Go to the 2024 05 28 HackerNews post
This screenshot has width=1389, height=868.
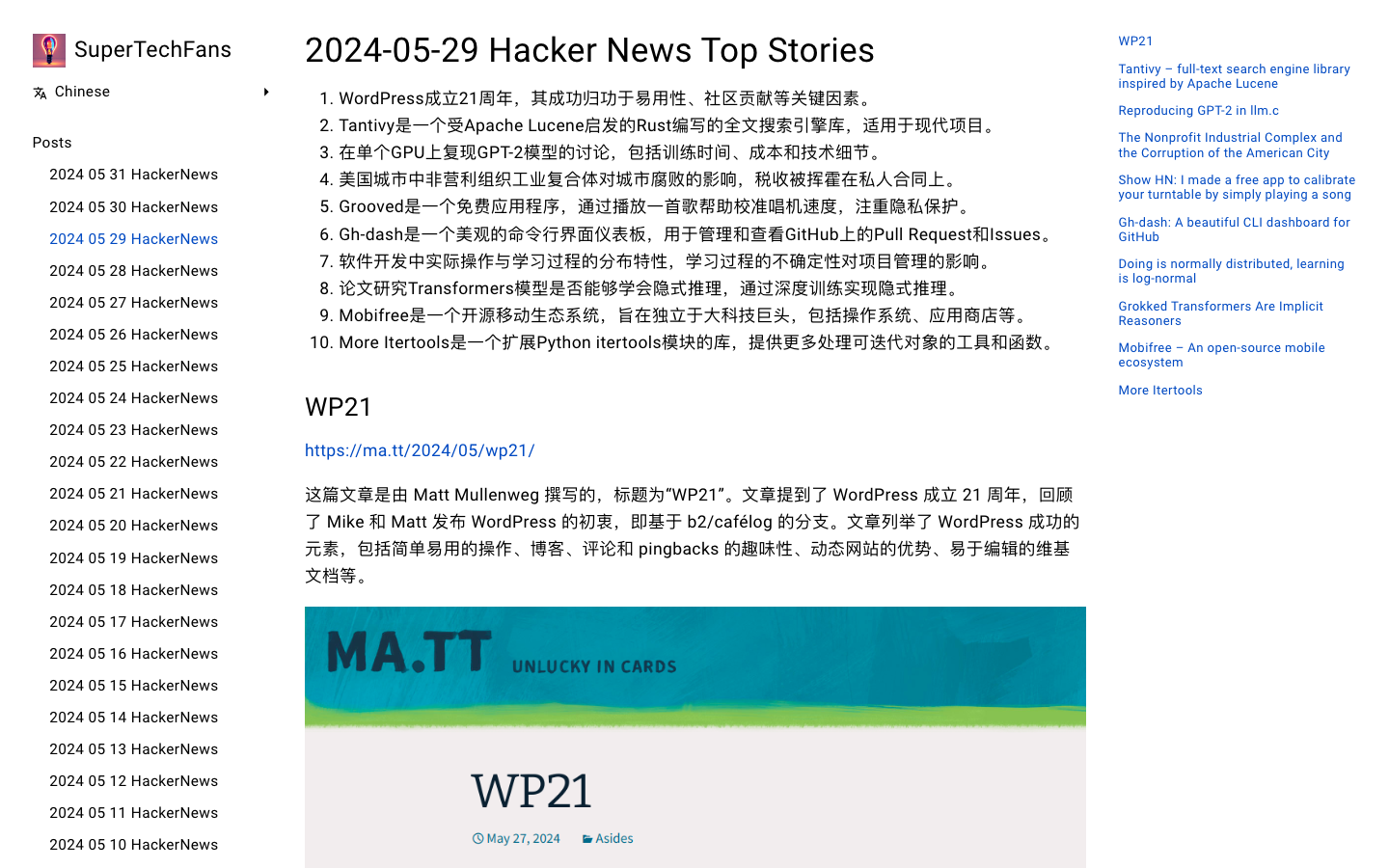pos(133,271)
